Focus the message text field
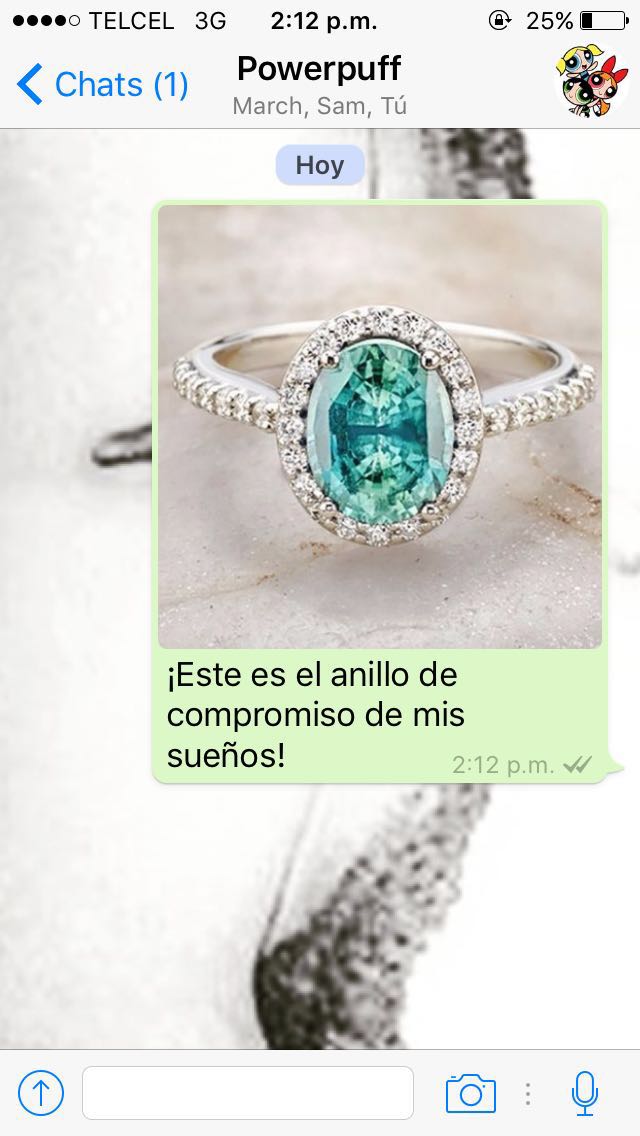640x1136 pixels. [x=248, y=1093]
